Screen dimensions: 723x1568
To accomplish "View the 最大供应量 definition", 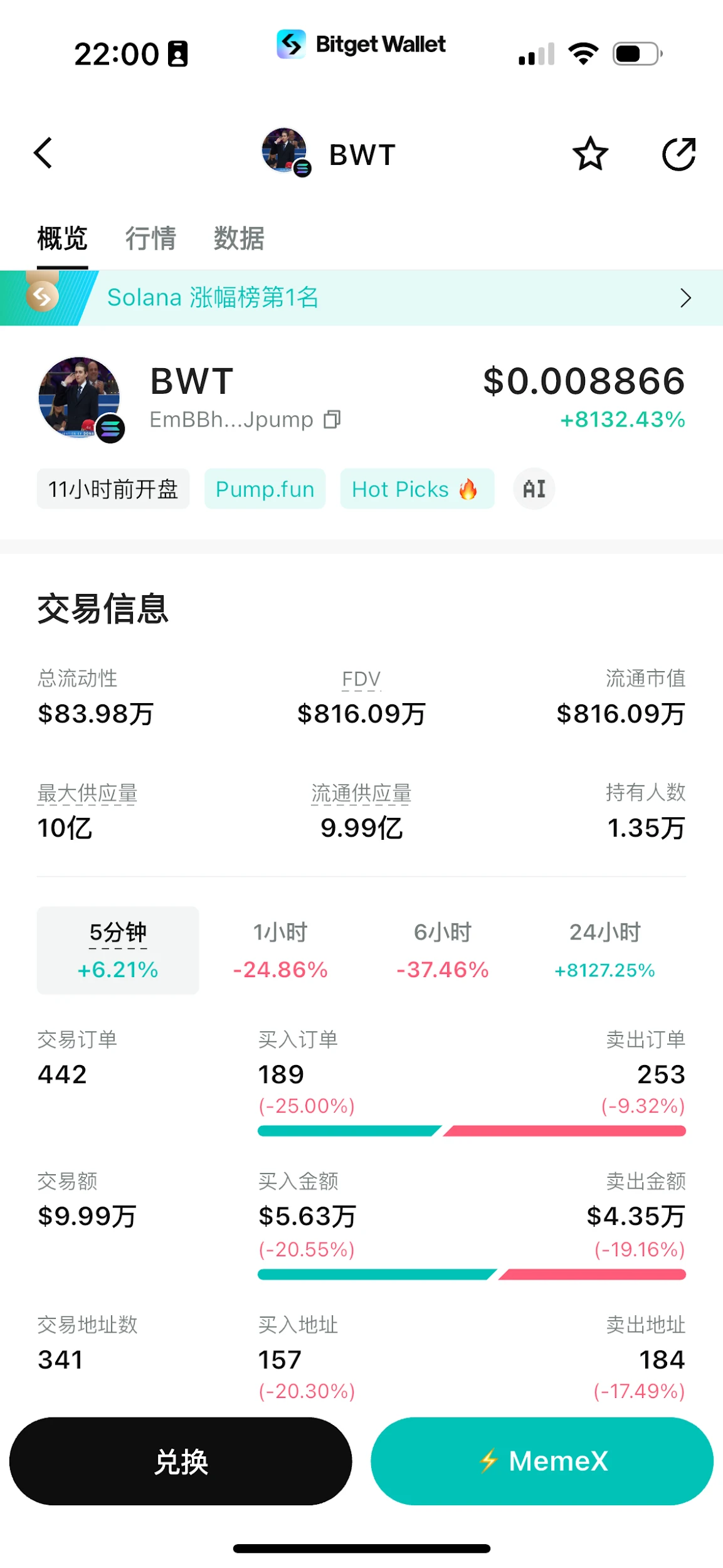I will [x=87, y=793].
